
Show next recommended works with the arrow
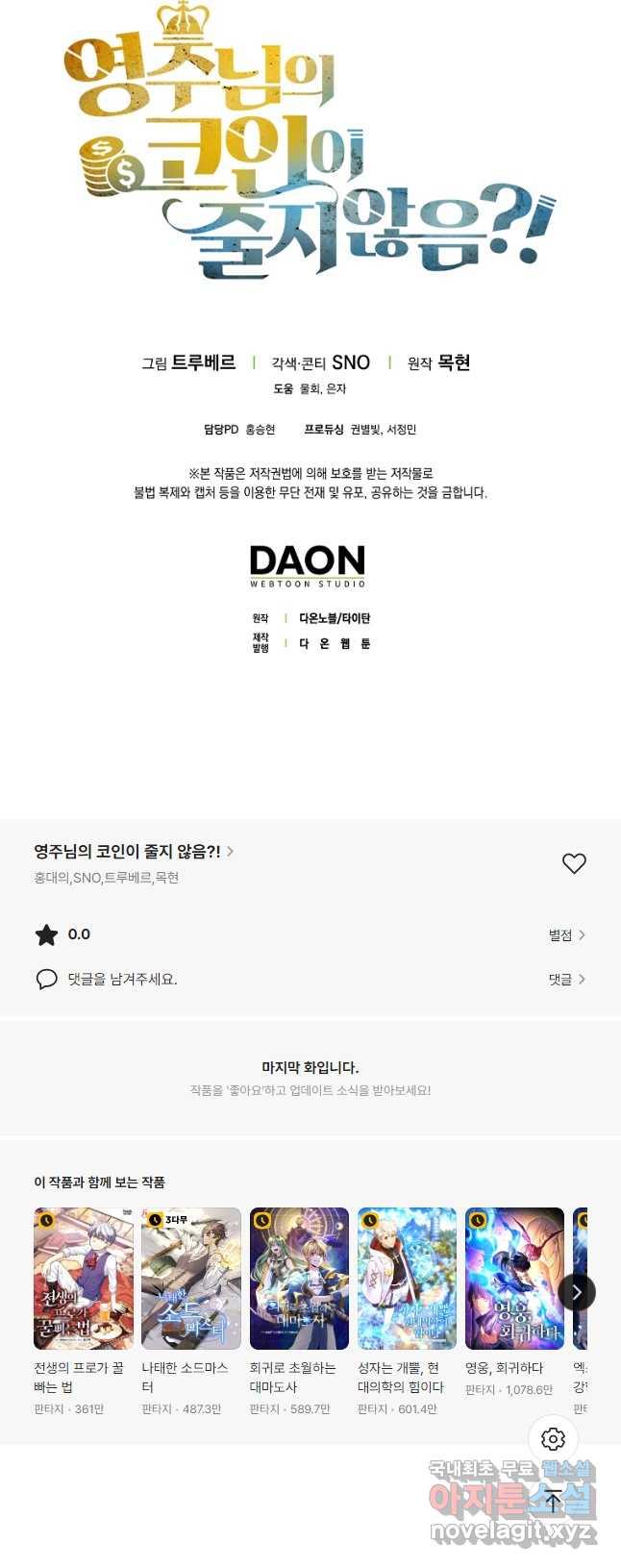coord(577,1291)
